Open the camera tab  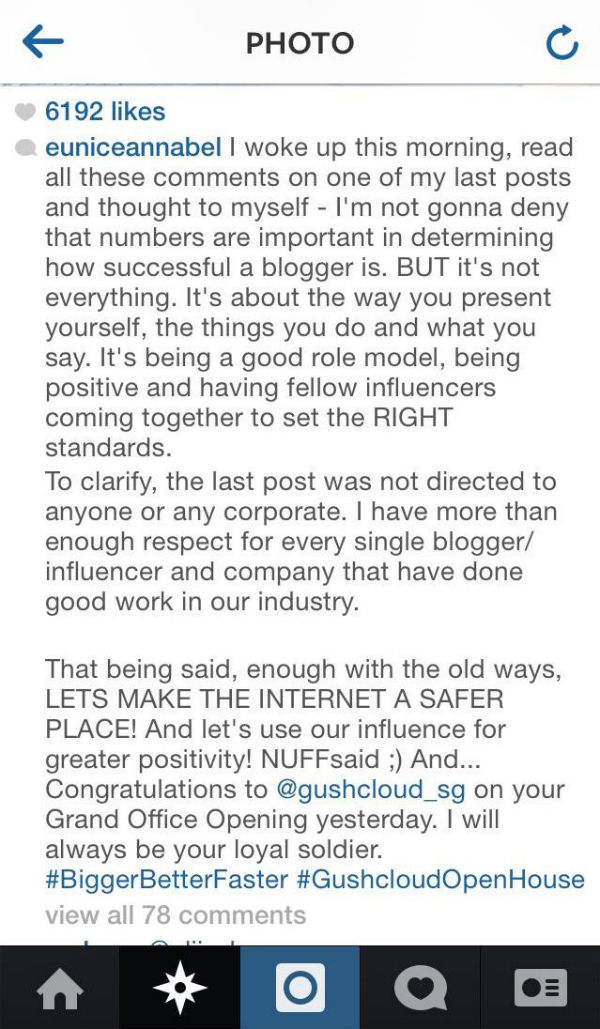pos(300,988)
